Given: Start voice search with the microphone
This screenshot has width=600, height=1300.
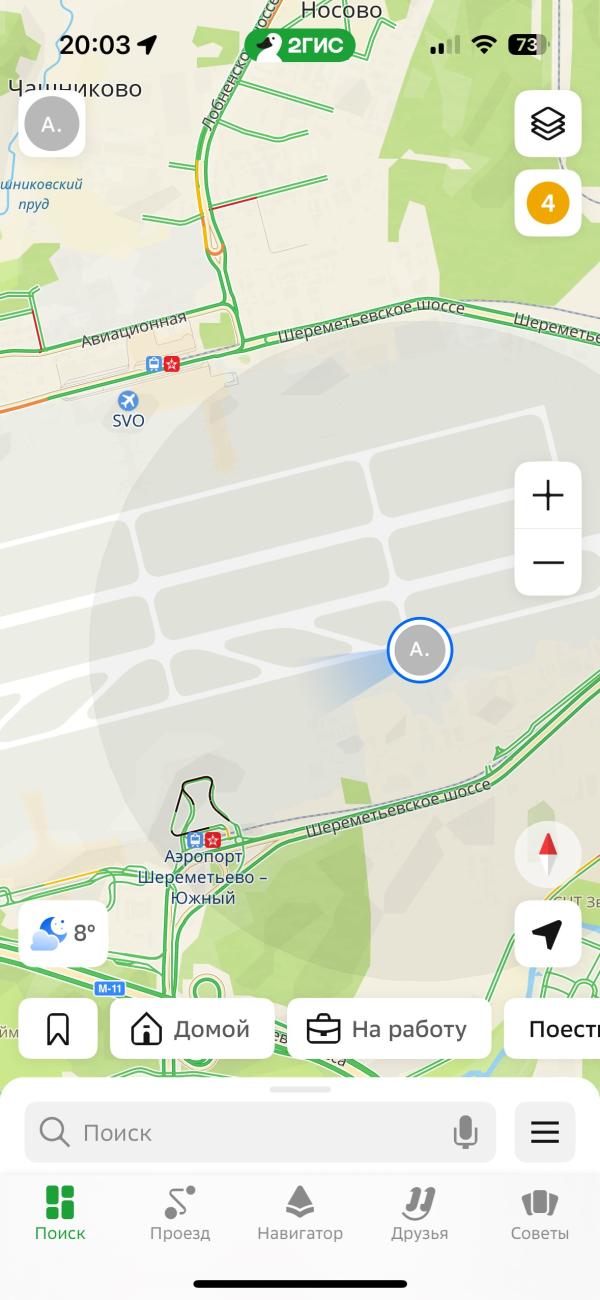Looking at the screenshot, I should (x=465, y=1132).
